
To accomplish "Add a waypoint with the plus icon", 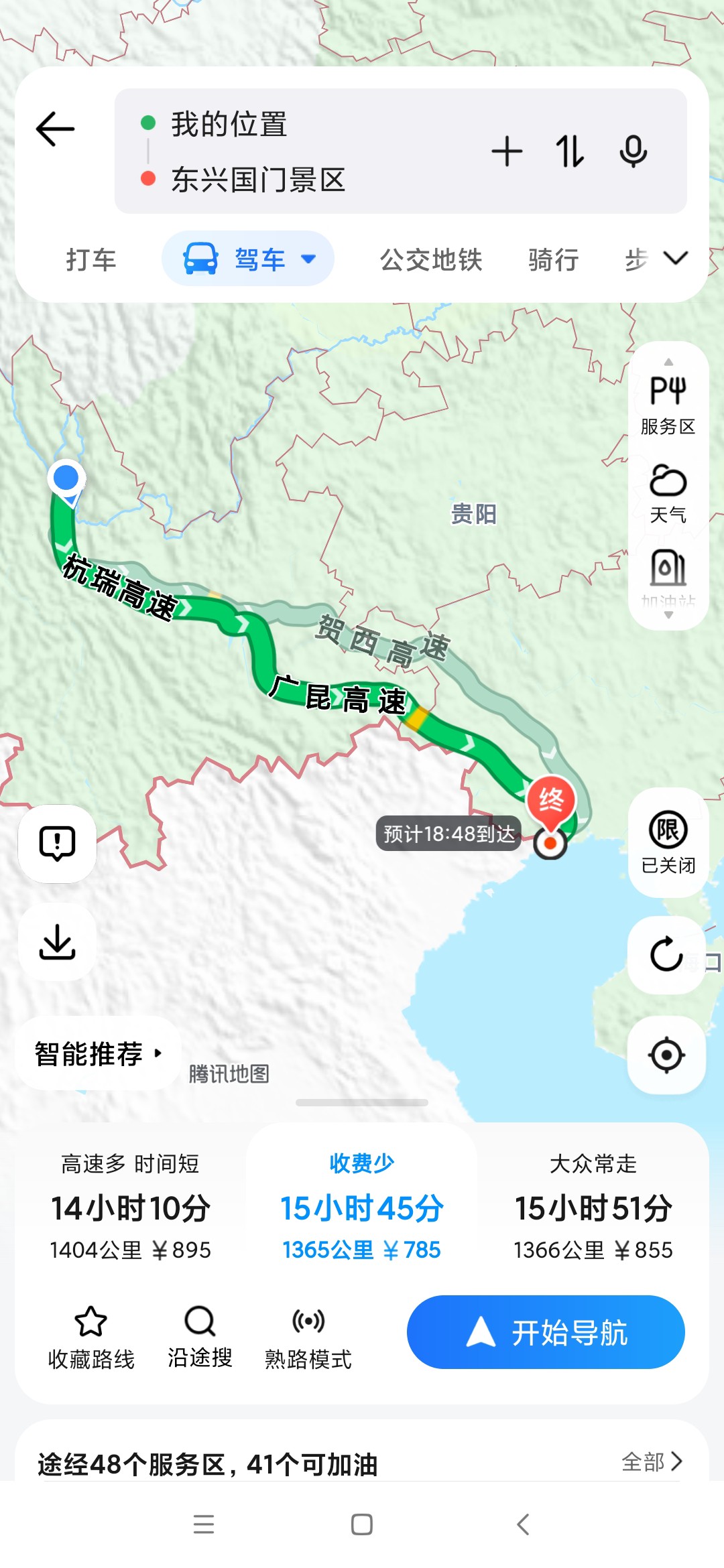I will click(x=507, y=151).
